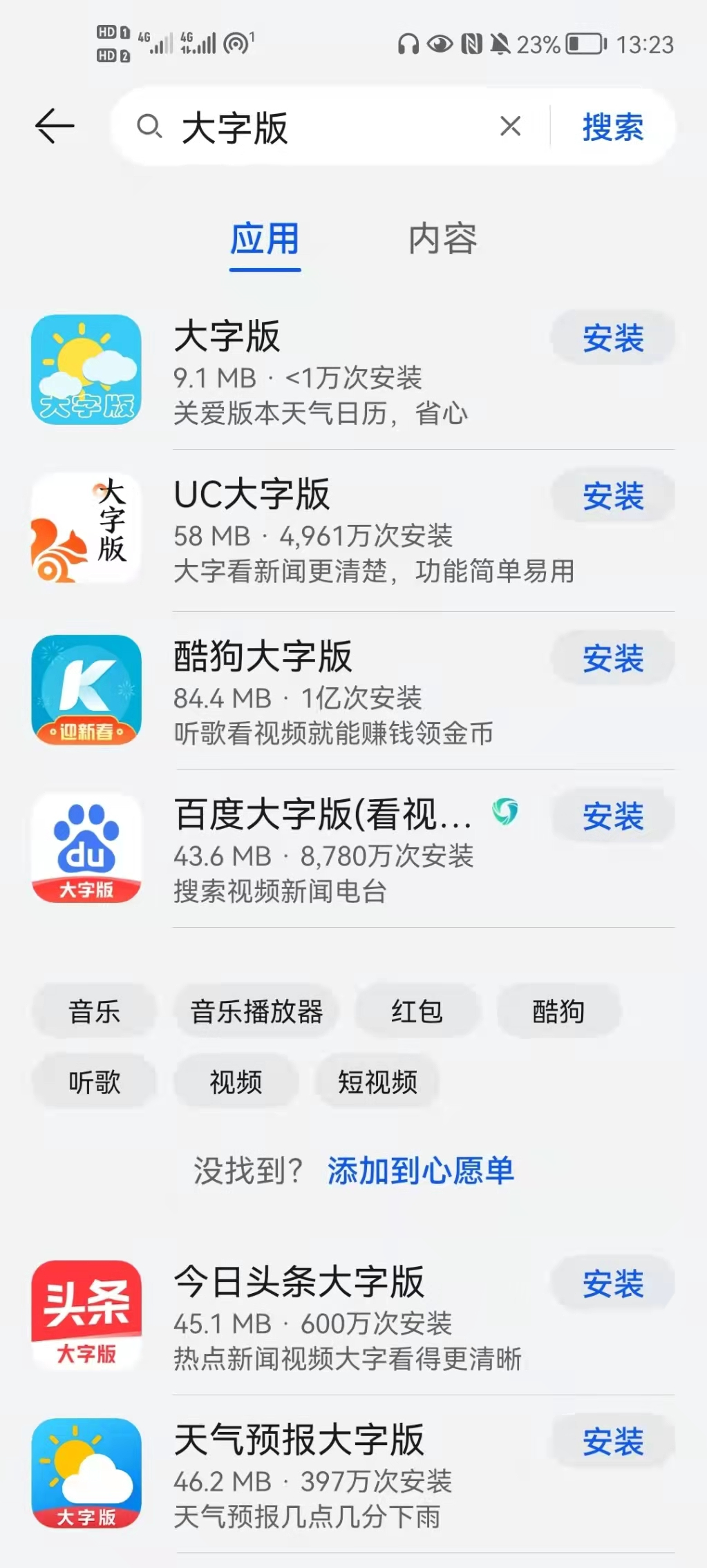View 酷狗大字版 app details

(x=263, y=656)
